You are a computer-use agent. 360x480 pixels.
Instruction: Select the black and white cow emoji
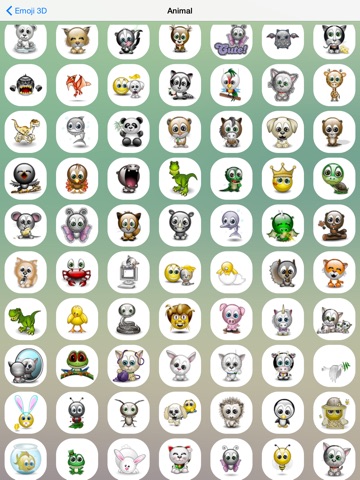pos(283,366)
